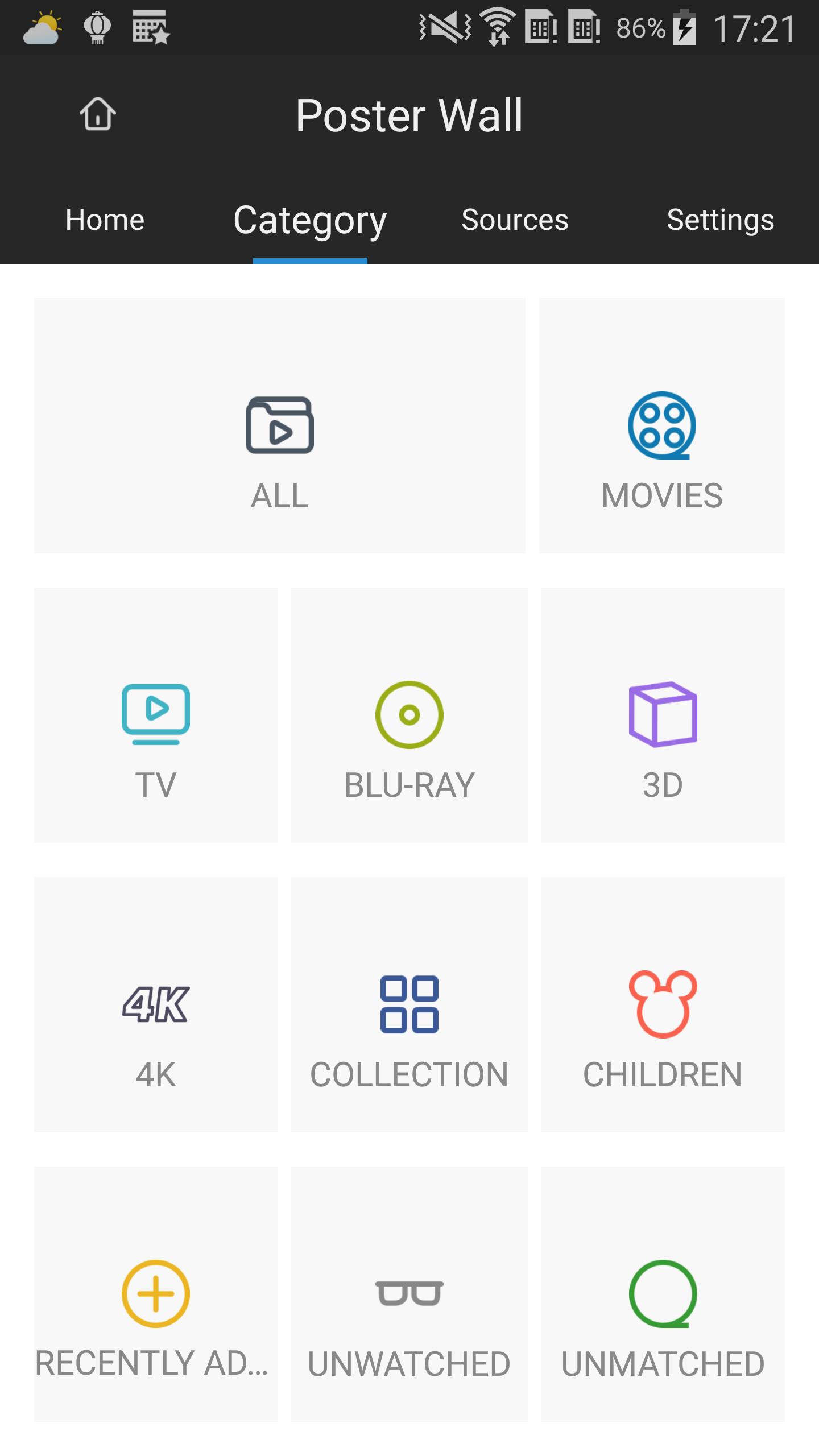Switch to the Home tab

[105, 220]
